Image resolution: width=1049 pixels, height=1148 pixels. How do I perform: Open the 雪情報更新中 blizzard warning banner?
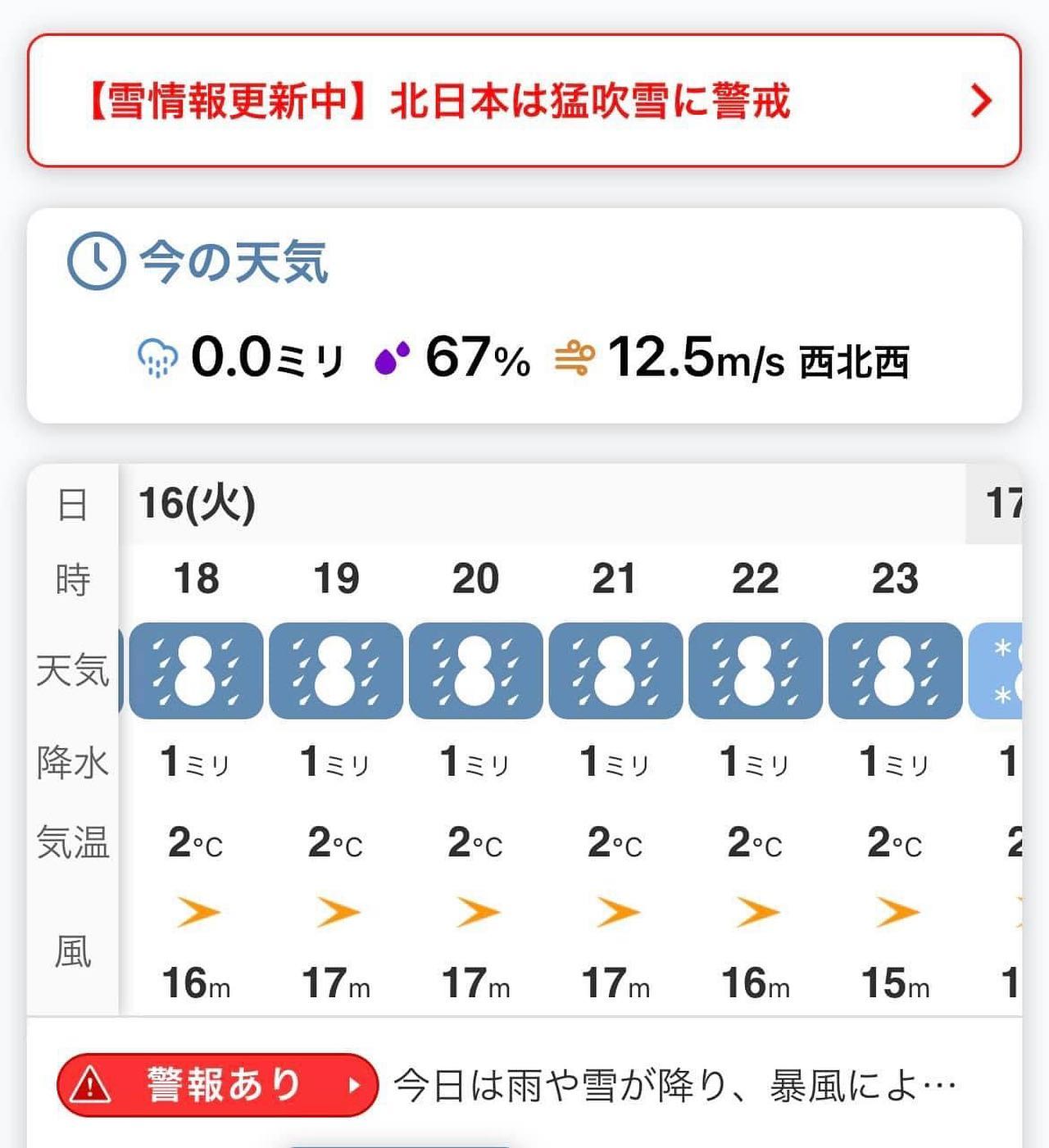524,101
